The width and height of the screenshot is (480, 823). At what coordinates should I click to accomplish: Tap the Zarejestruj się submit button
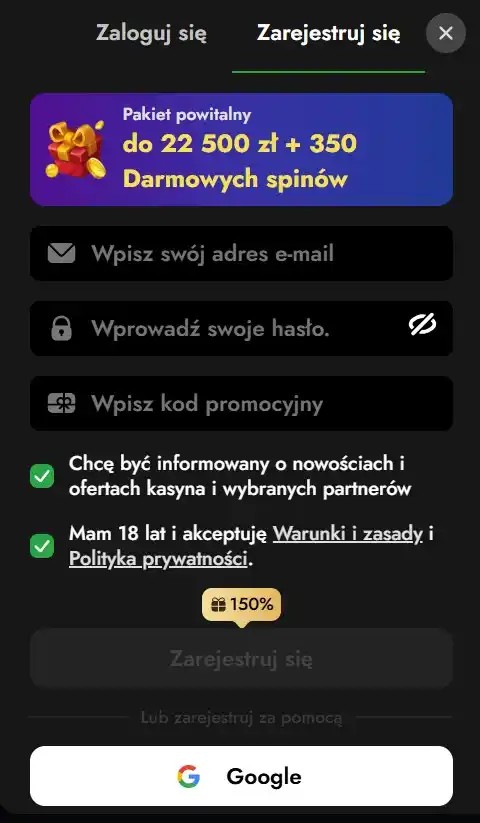tap(241, 658)
